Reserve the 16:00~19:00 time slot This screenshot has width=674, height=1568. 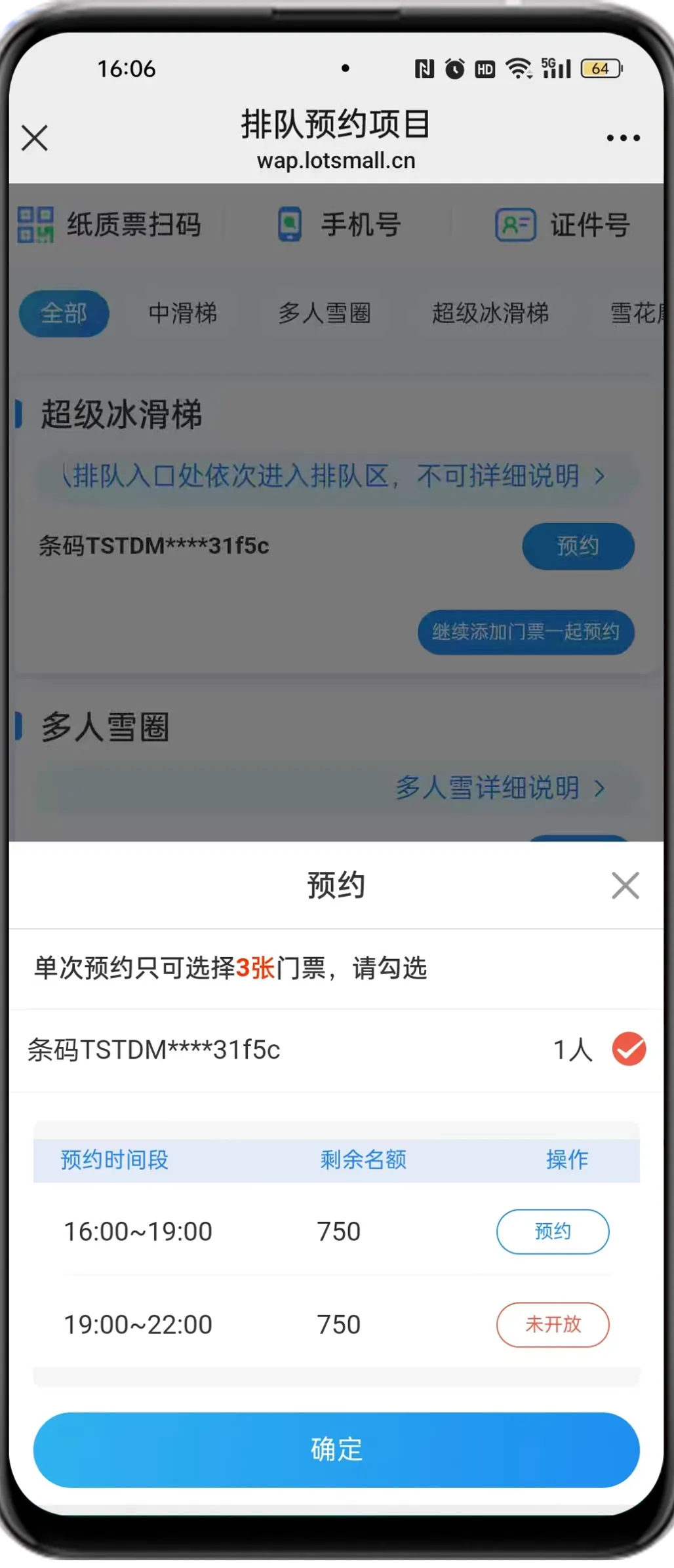(x=552, y=1232)
